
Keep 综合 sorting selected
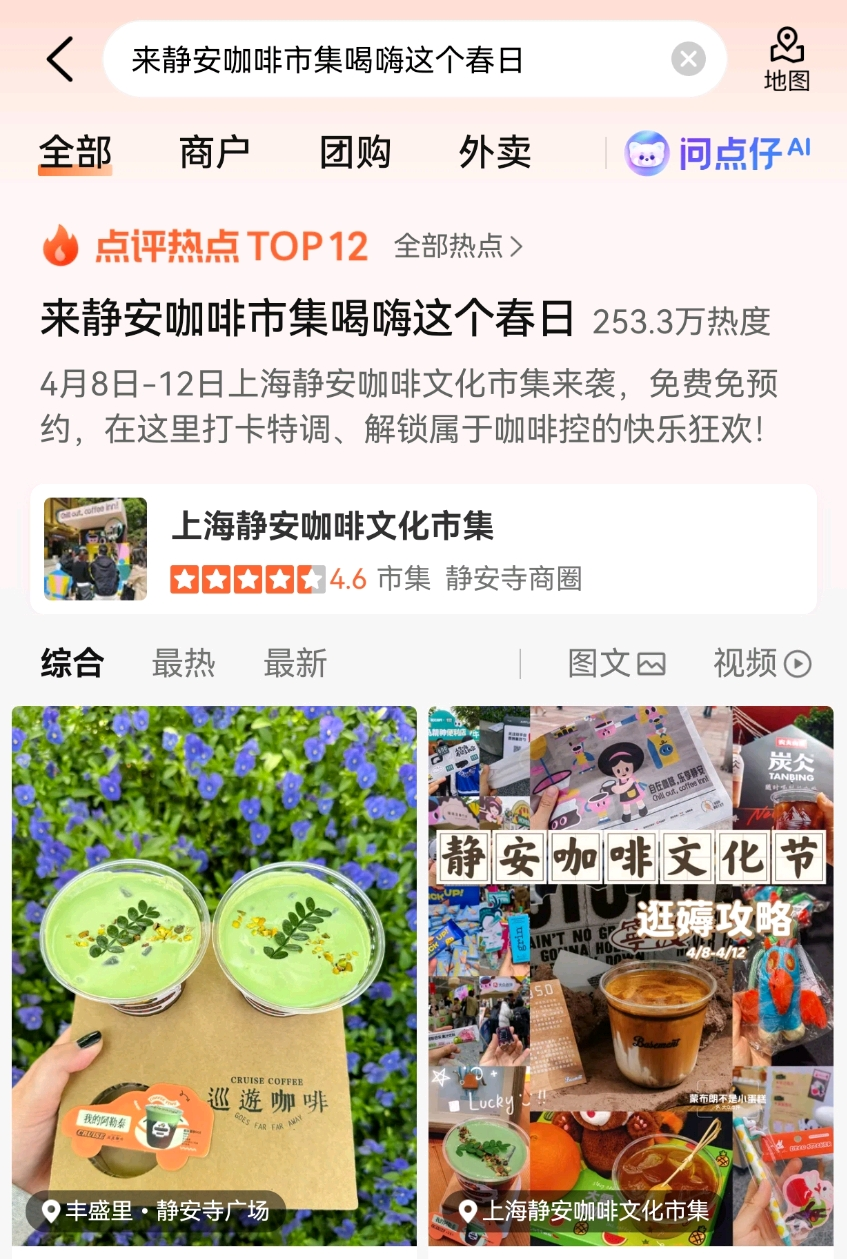[x=75, y=663]
